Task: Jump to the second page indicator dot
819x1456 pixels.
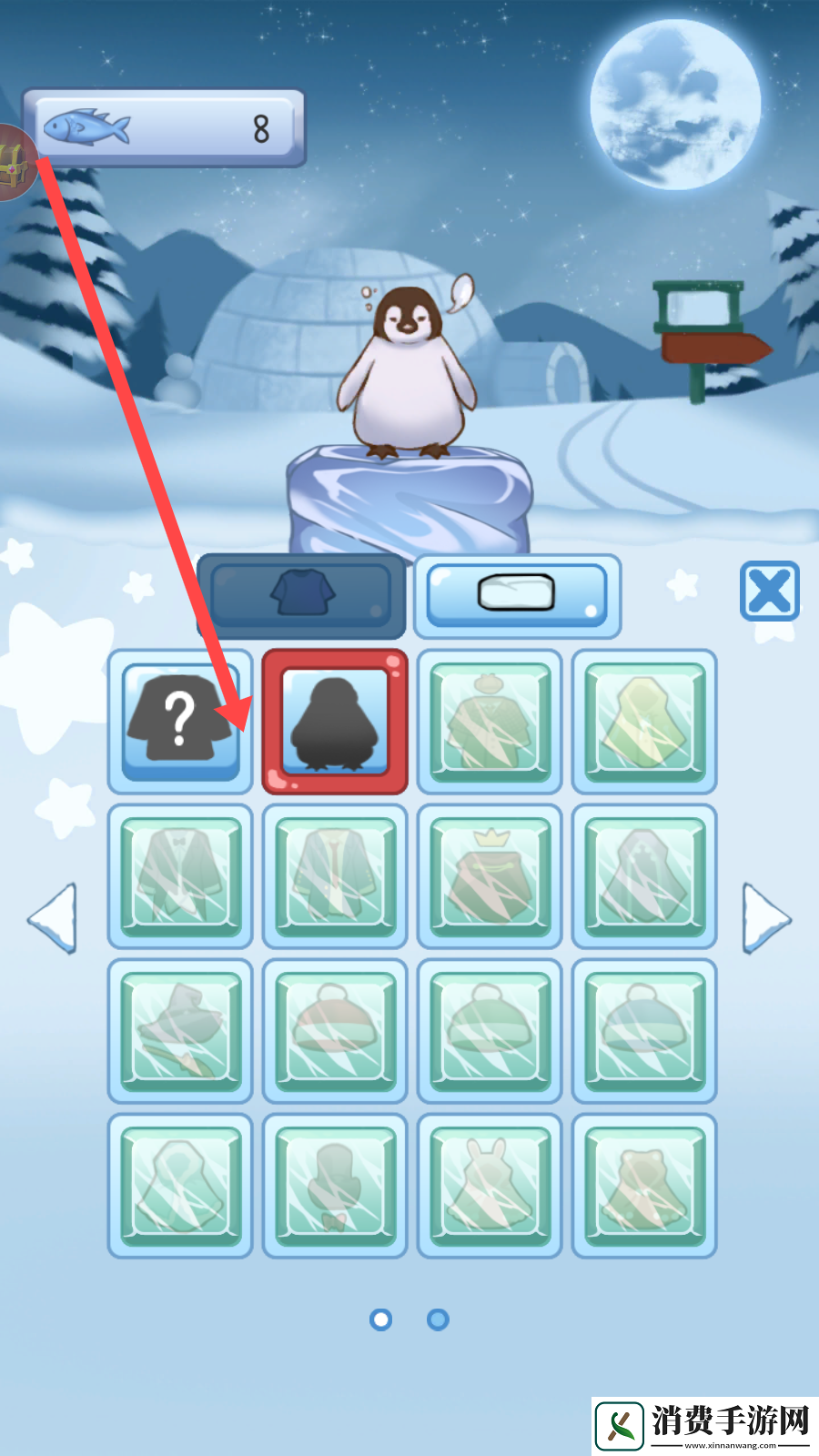Action: [x=438, y=1319]
